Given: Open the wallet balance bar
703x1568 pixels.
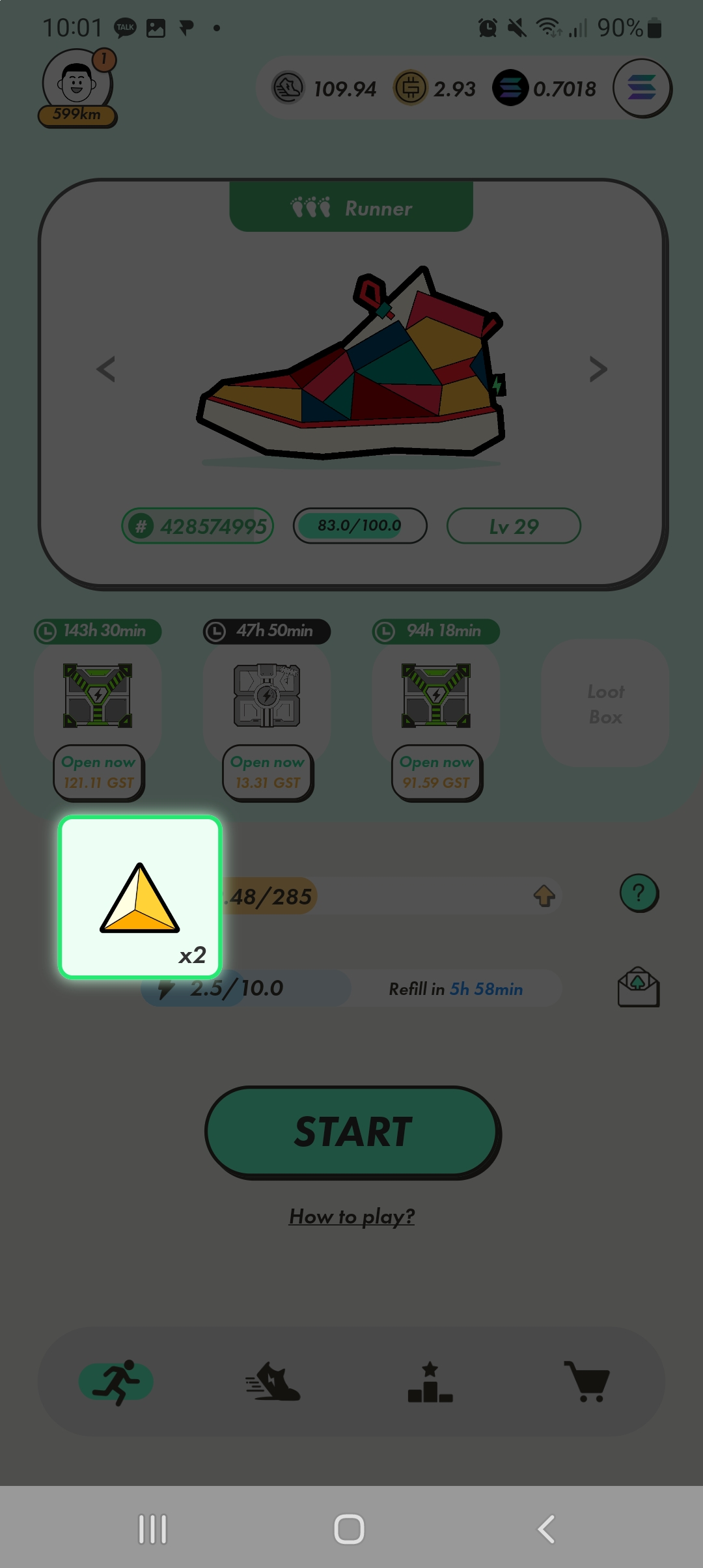Looking at the screenshot, I should click(x=433, y=89).
